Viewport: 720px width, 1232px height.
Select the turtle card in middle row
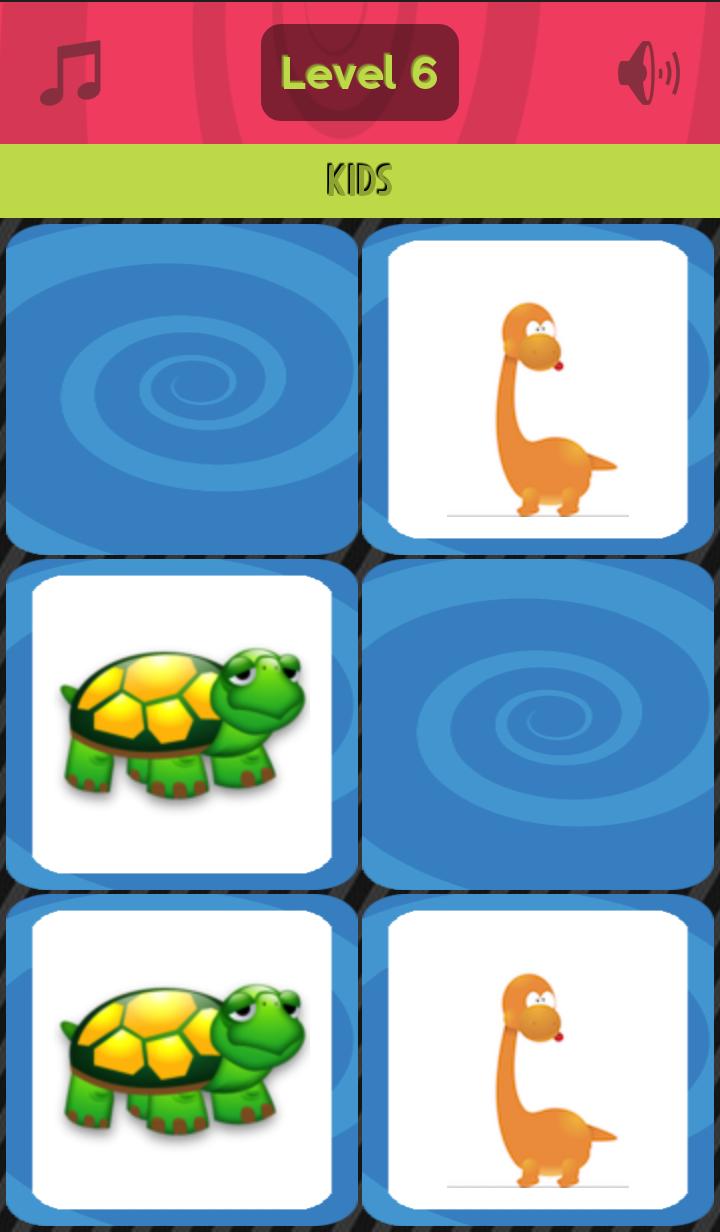180,722
